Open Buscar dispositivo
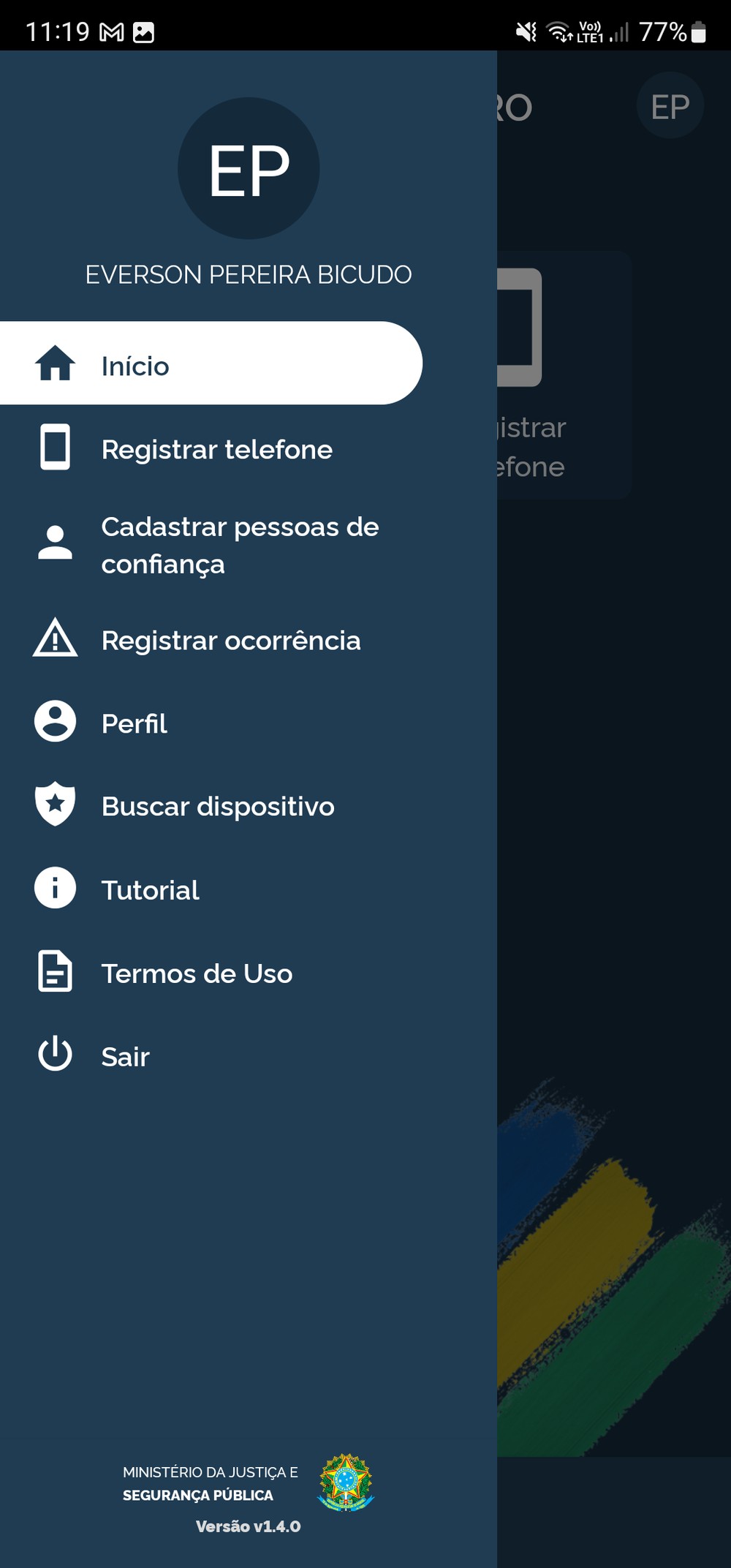This screenshot has height=1568, width=731. pyautogui.click(x=218, y=806)
